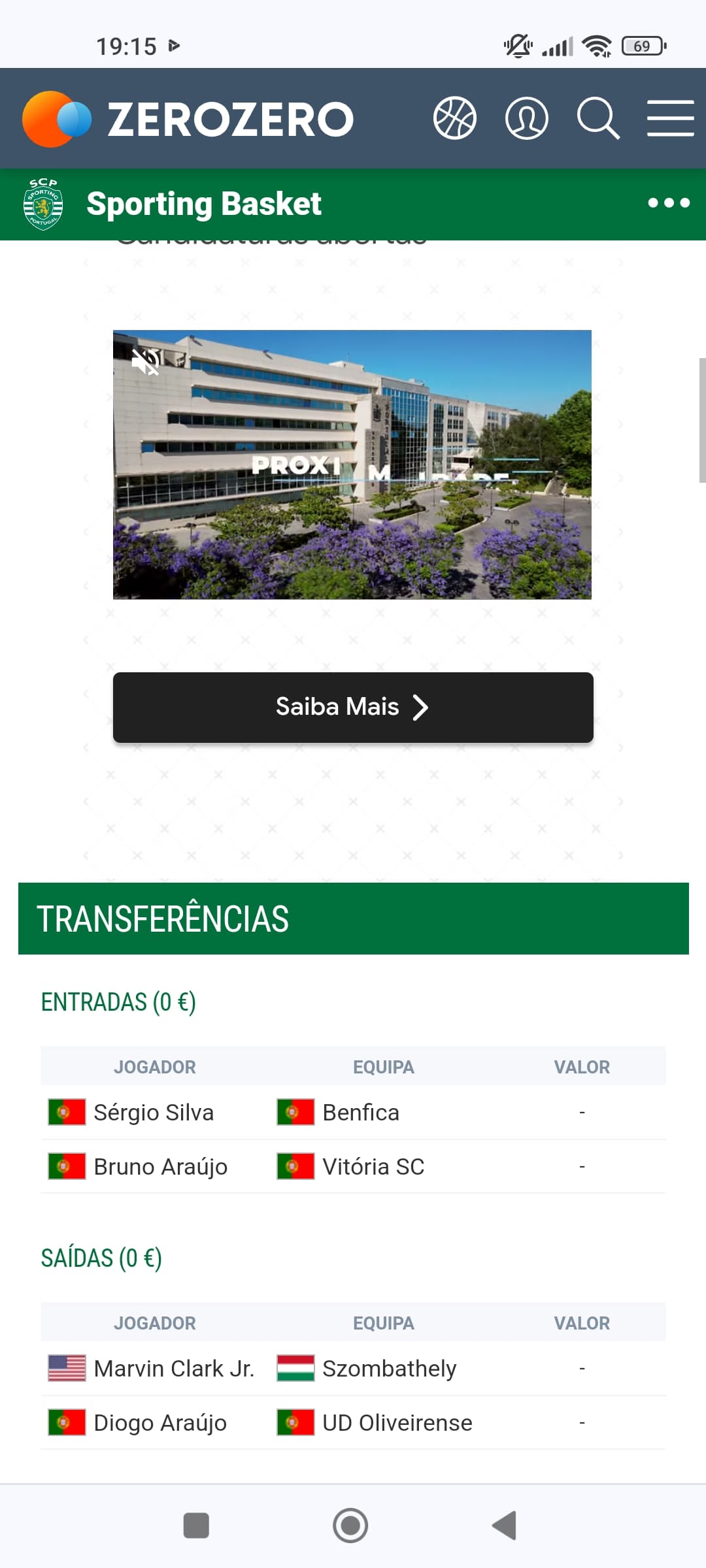Open the search magnifier
Screen dimensions: 706x1568
click(597, 118)
